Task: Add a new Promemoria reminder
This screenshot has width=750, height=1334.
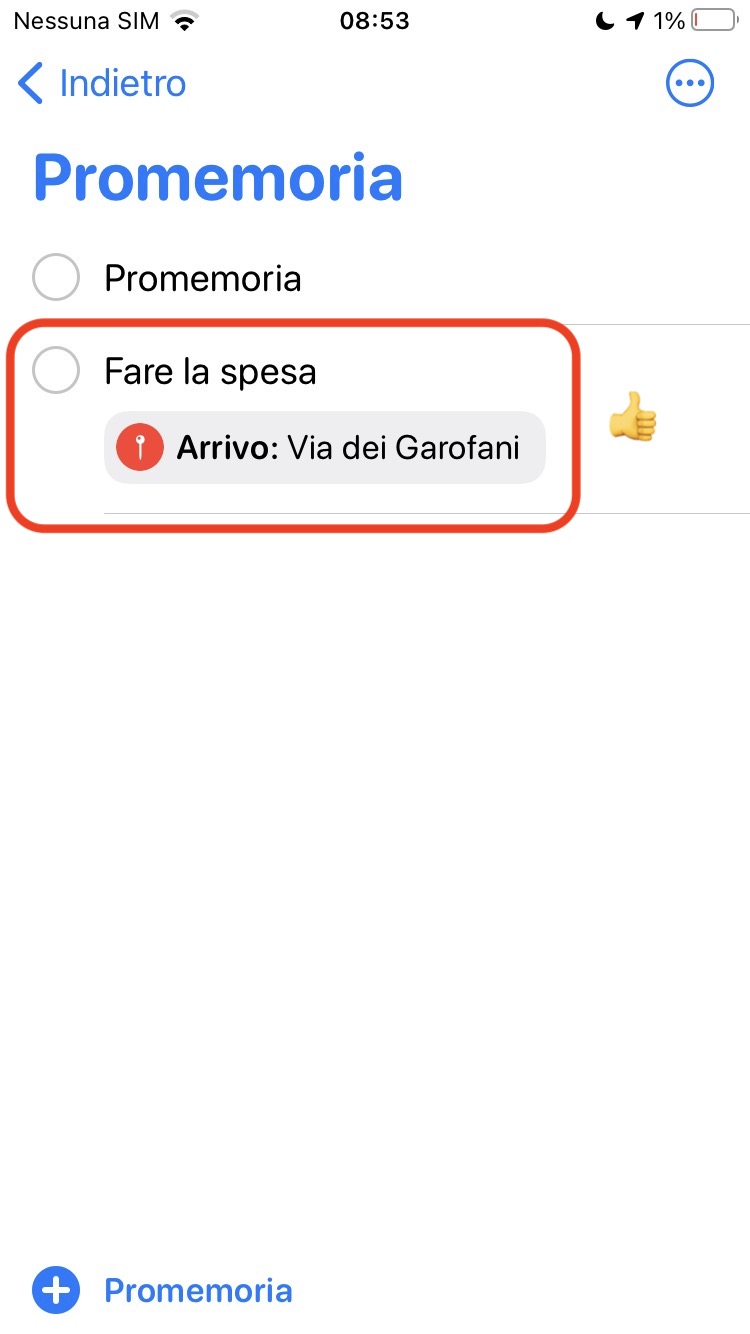Action: pos(163,1290)
